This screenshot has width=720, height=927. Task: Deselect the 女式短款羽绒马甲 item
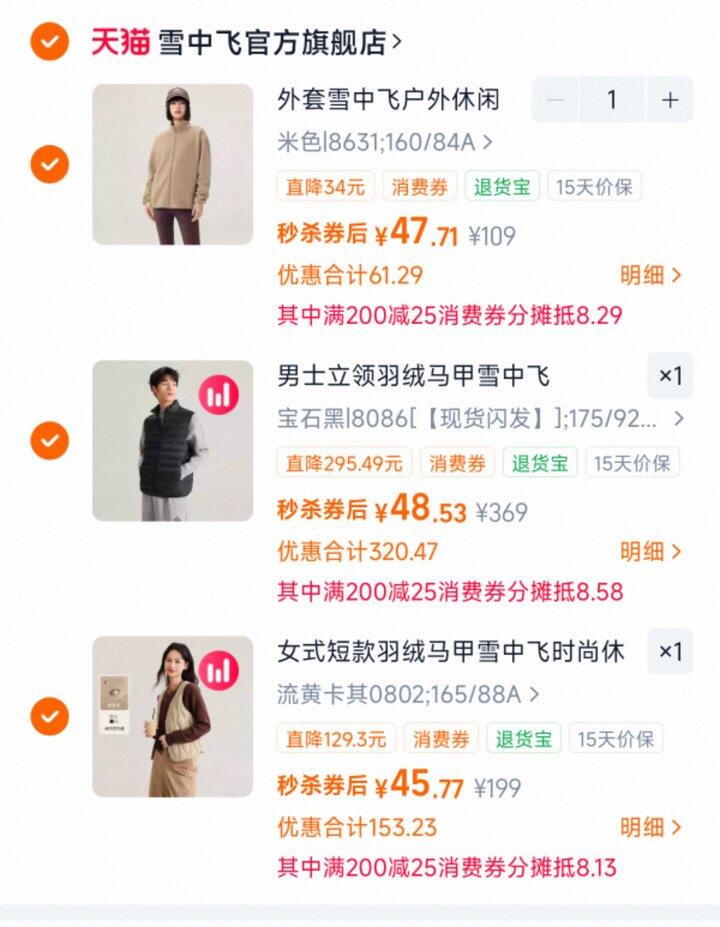50,716
